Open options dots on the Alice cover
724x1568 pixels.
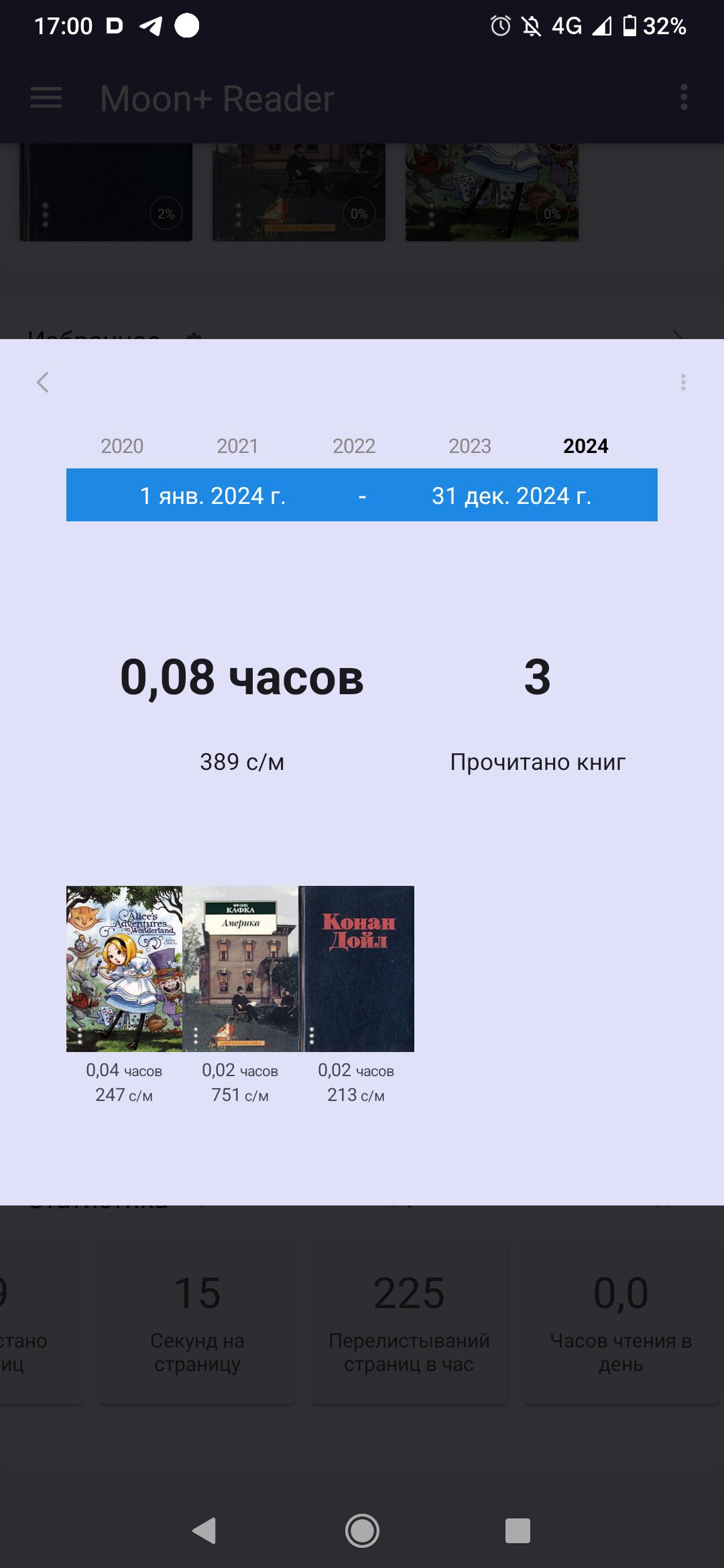[x=80, y=1035]
